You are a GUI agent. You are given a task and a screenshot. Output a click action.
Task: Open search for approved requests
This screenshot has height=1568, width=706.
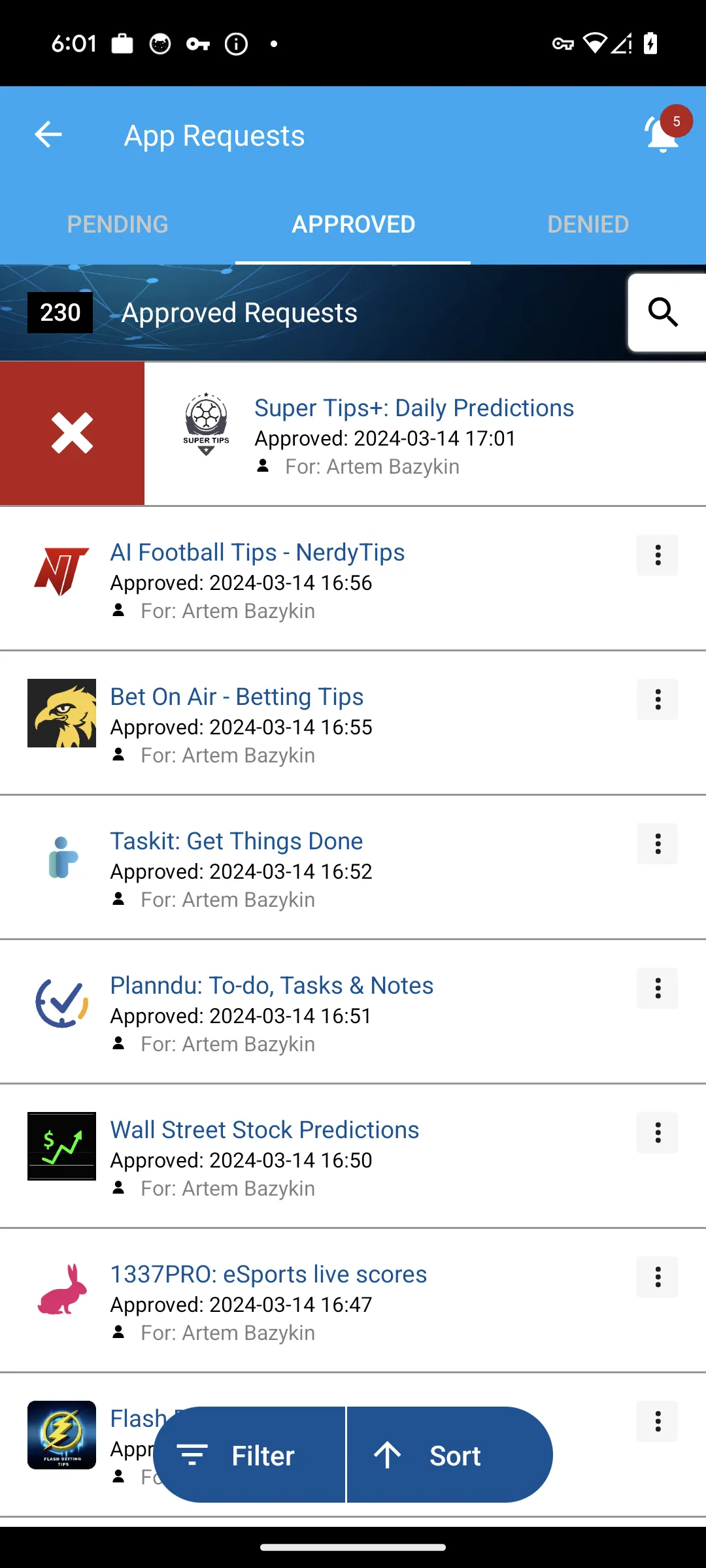coord(665,312)
